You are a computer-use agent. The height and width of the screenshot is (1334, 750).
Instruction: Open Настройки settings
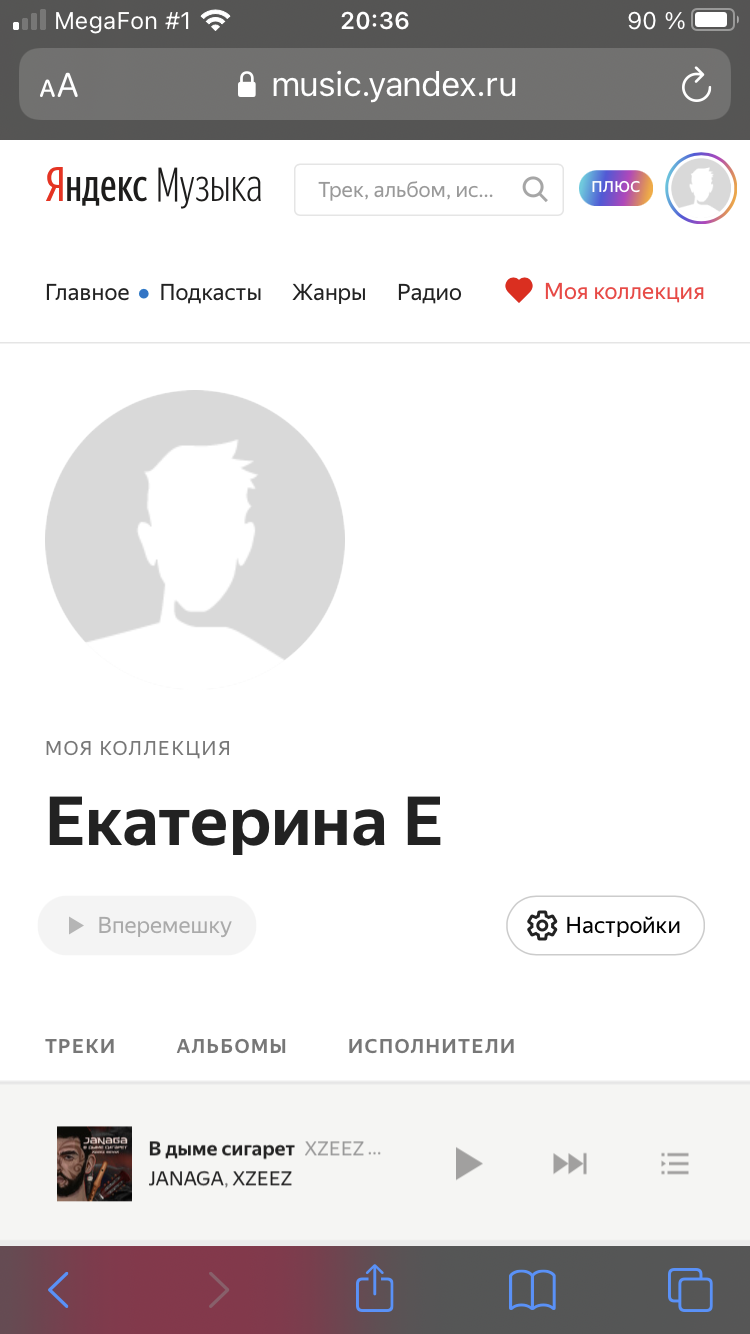coord(605,926)
